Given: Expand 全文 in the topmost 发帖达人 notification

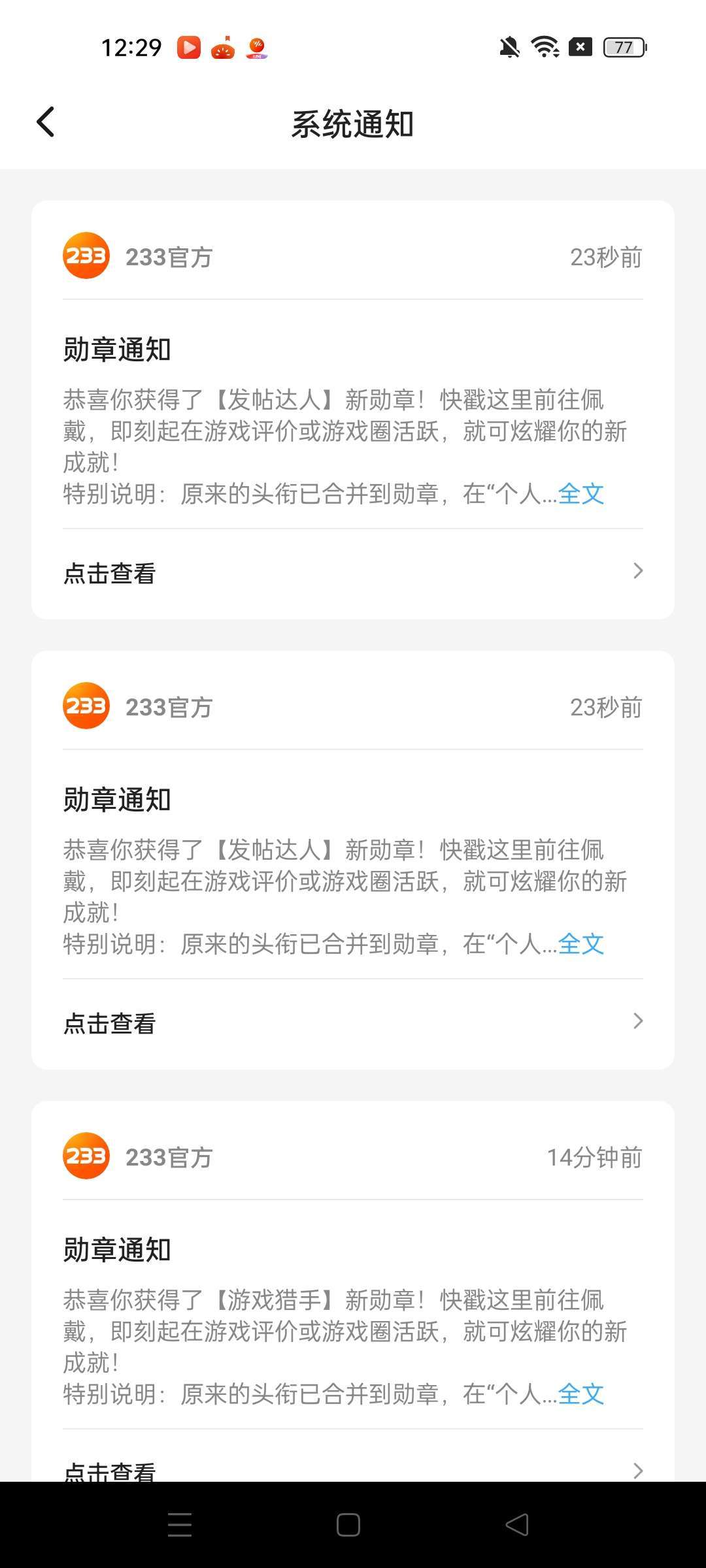Looking at the screenshot, I should pos(580,493).
